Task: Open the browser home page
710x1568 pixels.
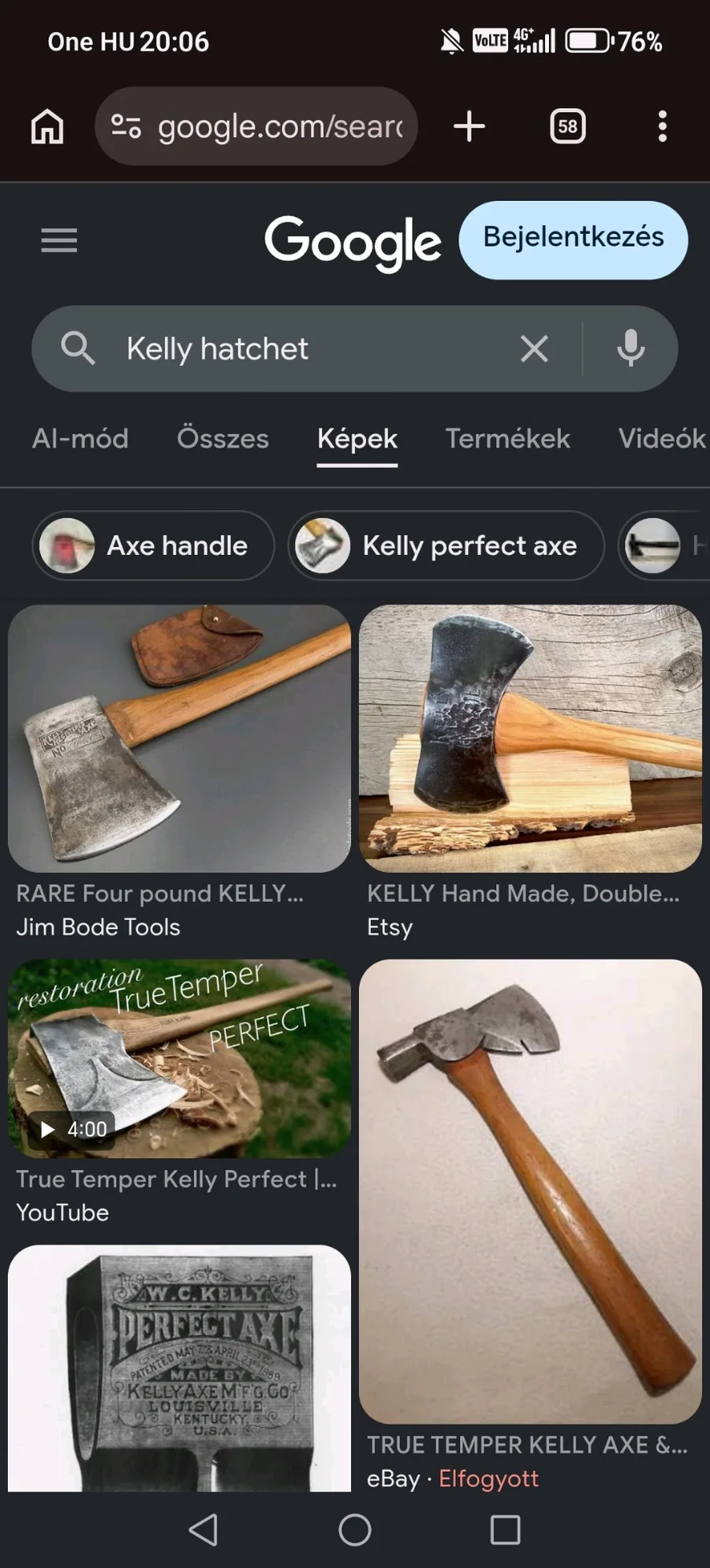Action: coord(47,126)
